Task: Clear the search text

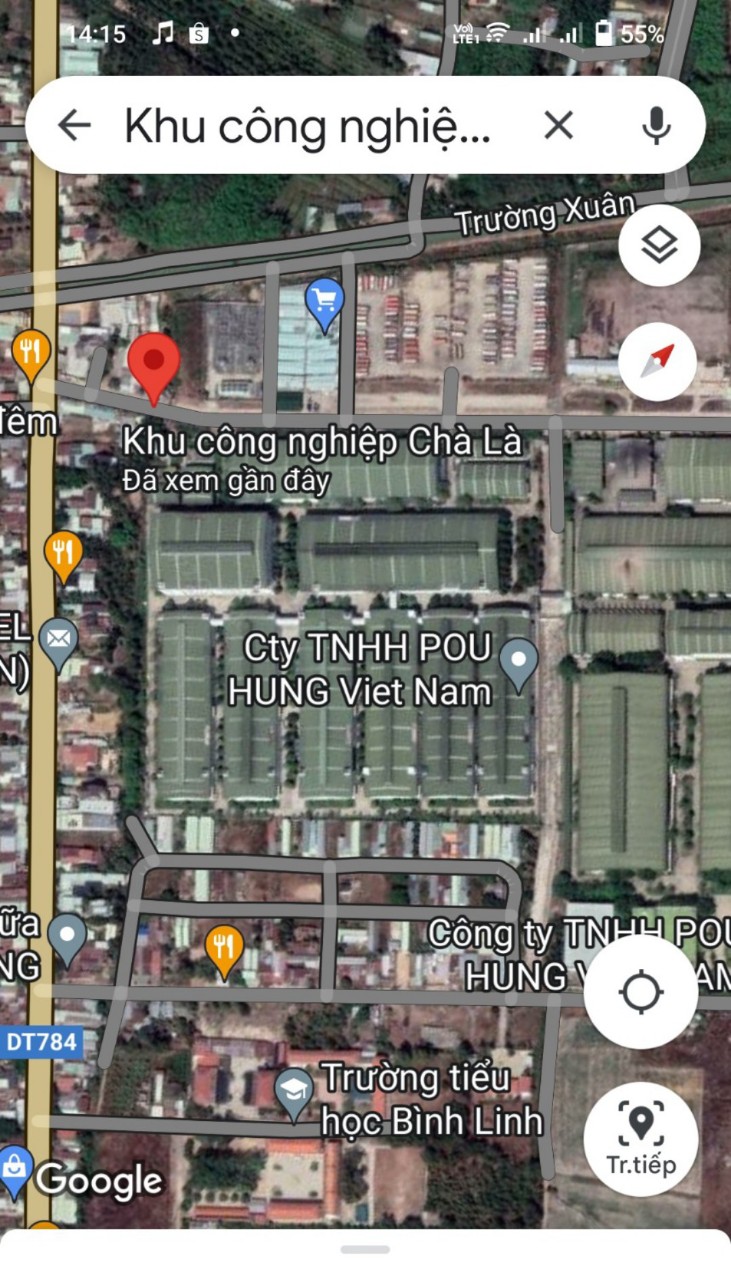Action: pyautogui.click(x=558, y=125)
